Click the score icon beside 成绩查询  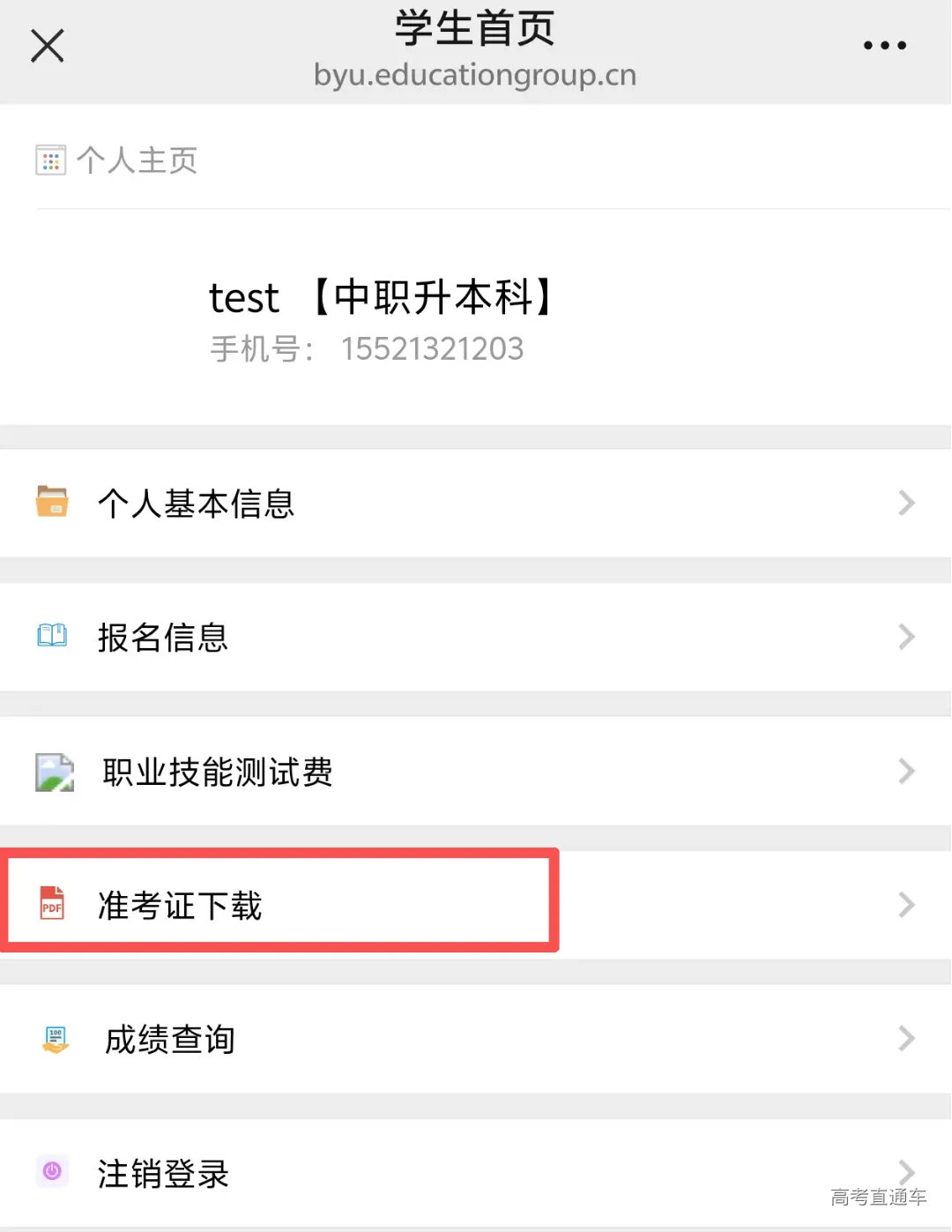[52, 1039]
